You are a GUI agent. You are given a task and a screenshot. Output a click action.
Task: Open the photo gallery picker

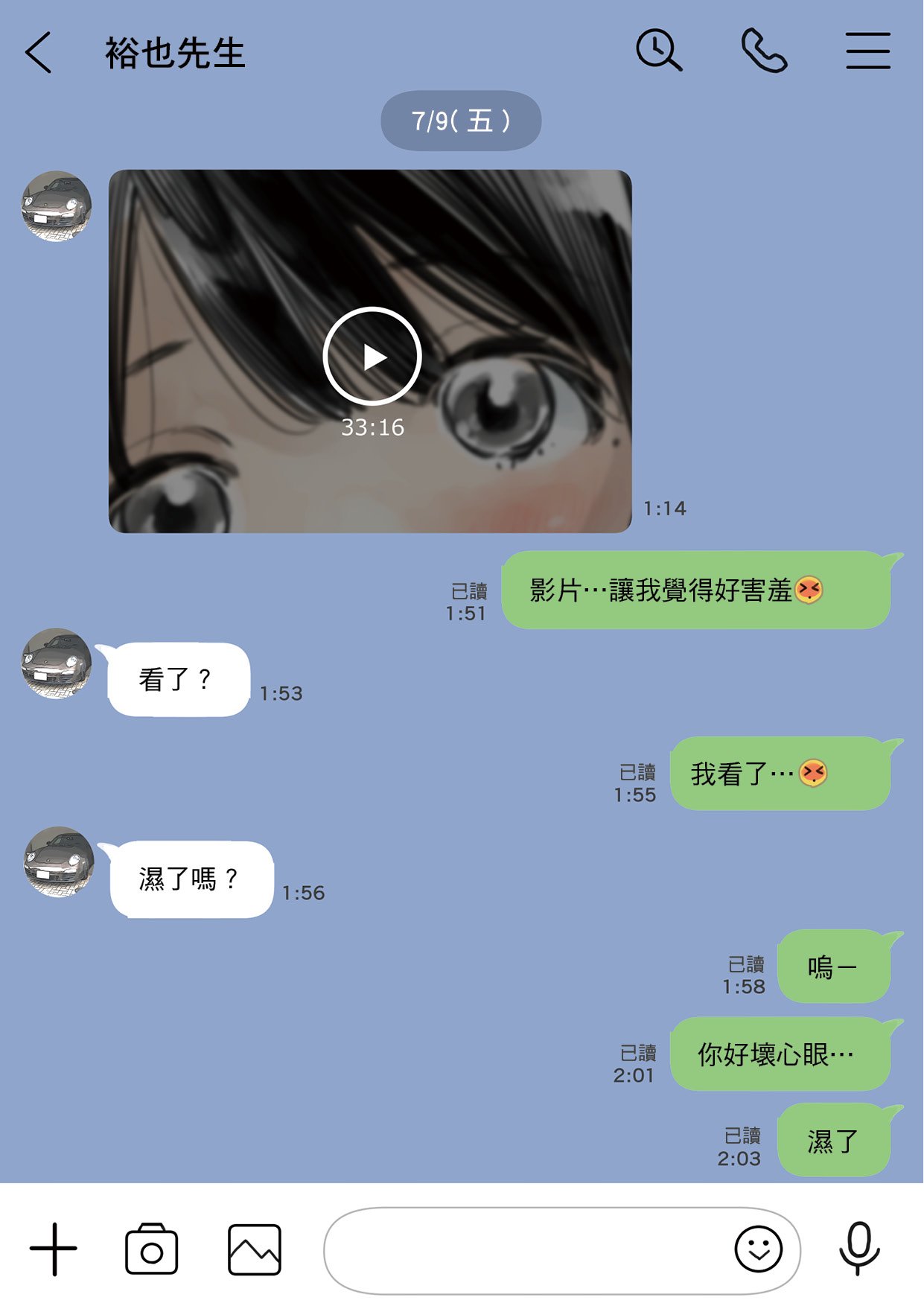(x=254, y=1249)
